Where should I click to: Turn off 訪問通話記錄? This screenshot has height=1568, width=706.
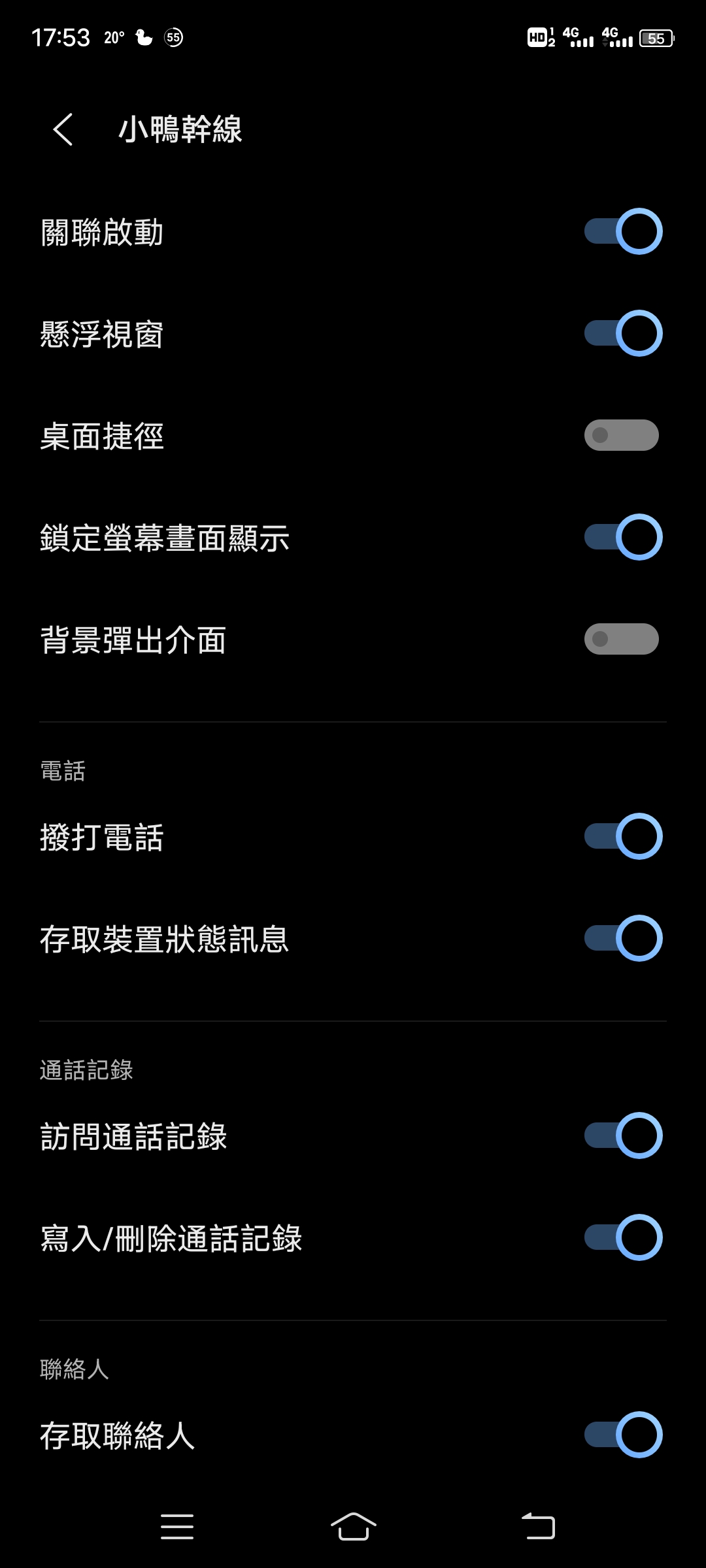click(623, 1135)
